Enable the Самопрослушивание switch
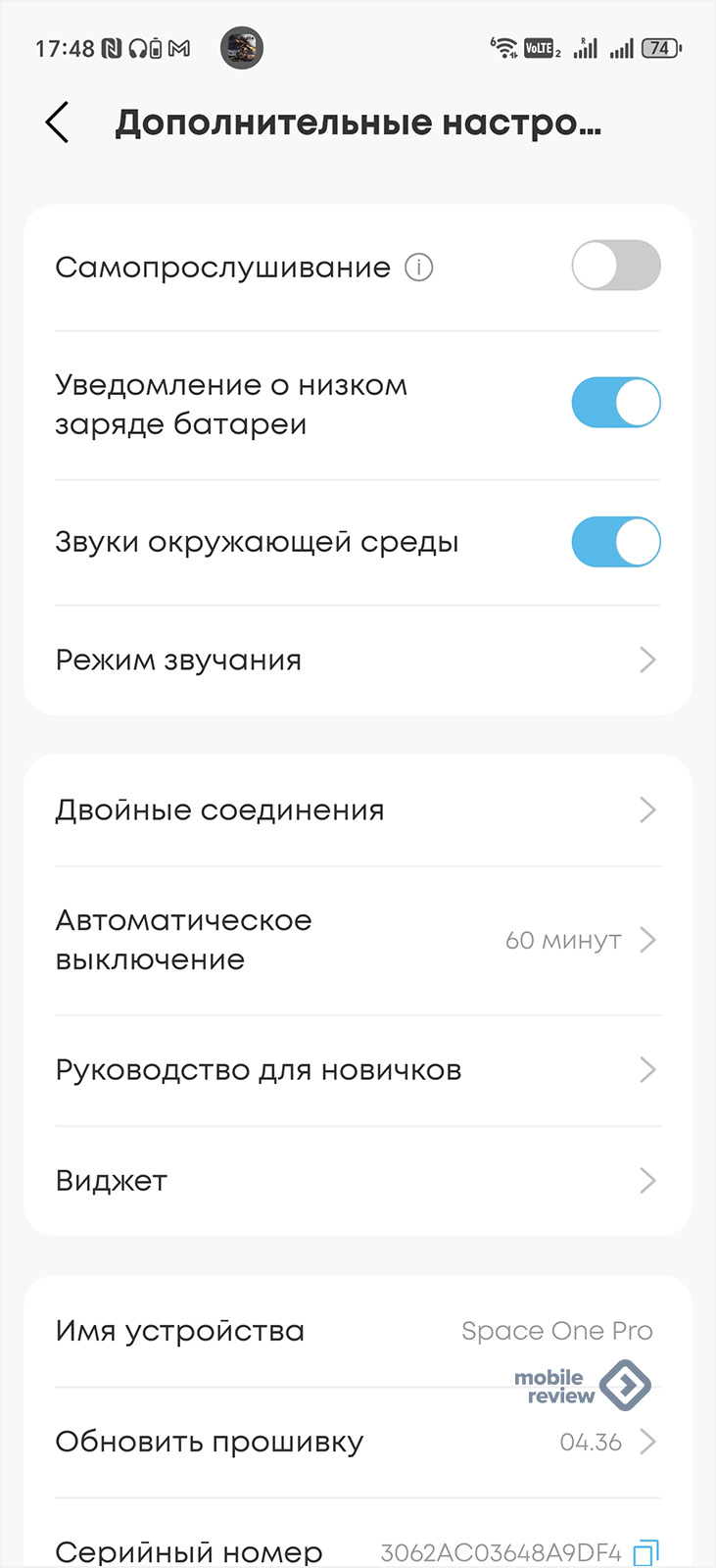This screenshot has height=1568, width=716. point(616,266)
